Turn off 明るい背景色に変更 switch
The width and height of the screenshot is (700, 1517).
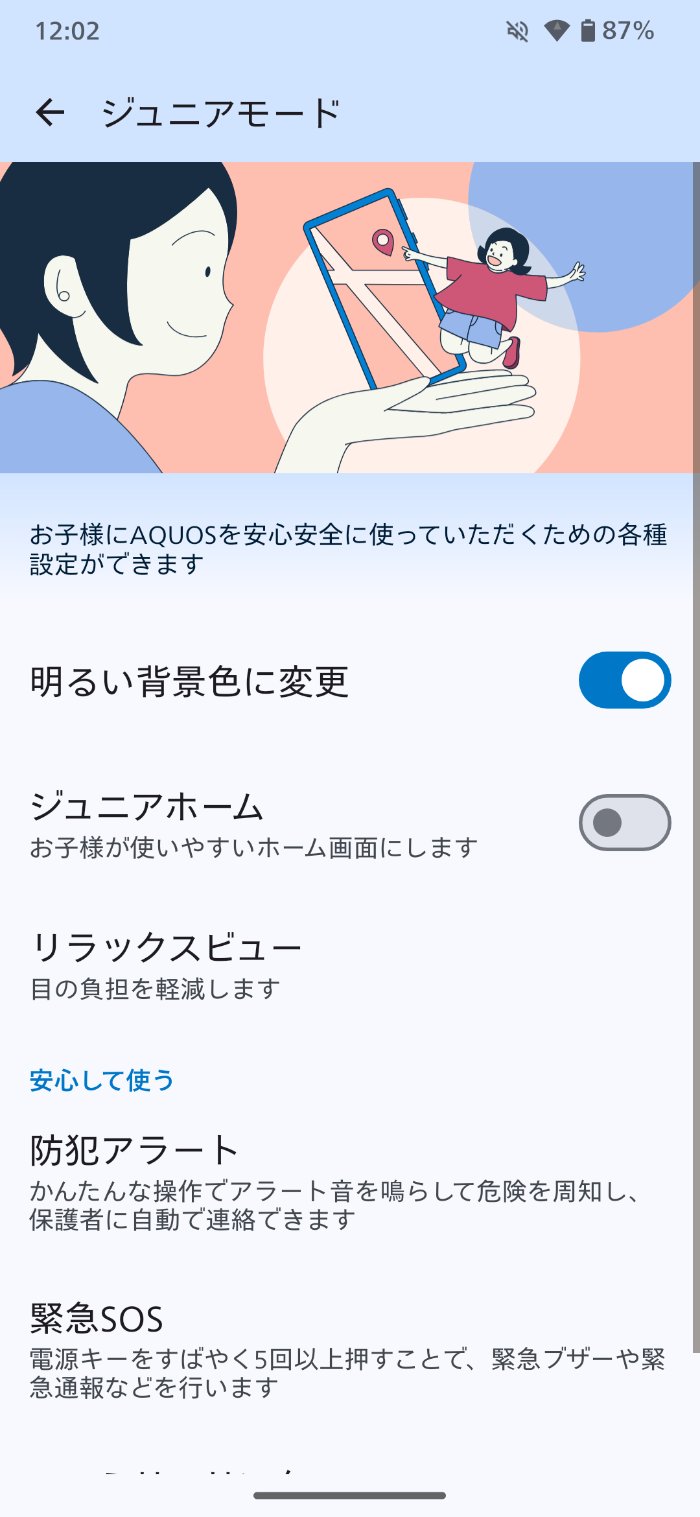pos(624,680)
